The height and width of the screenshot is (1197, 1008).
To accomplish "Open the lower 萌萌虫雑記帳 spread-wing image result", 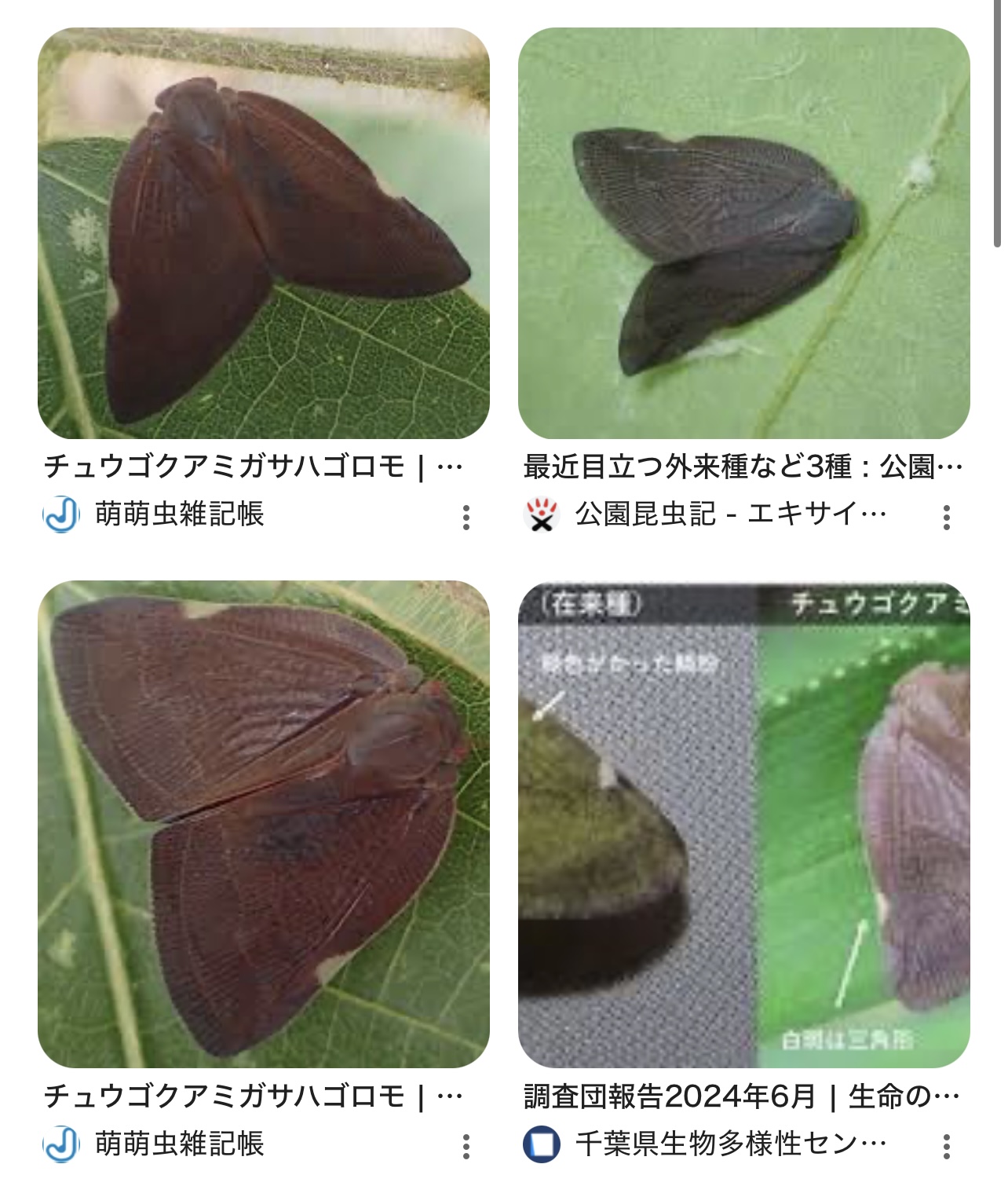I will pos(263,823).
